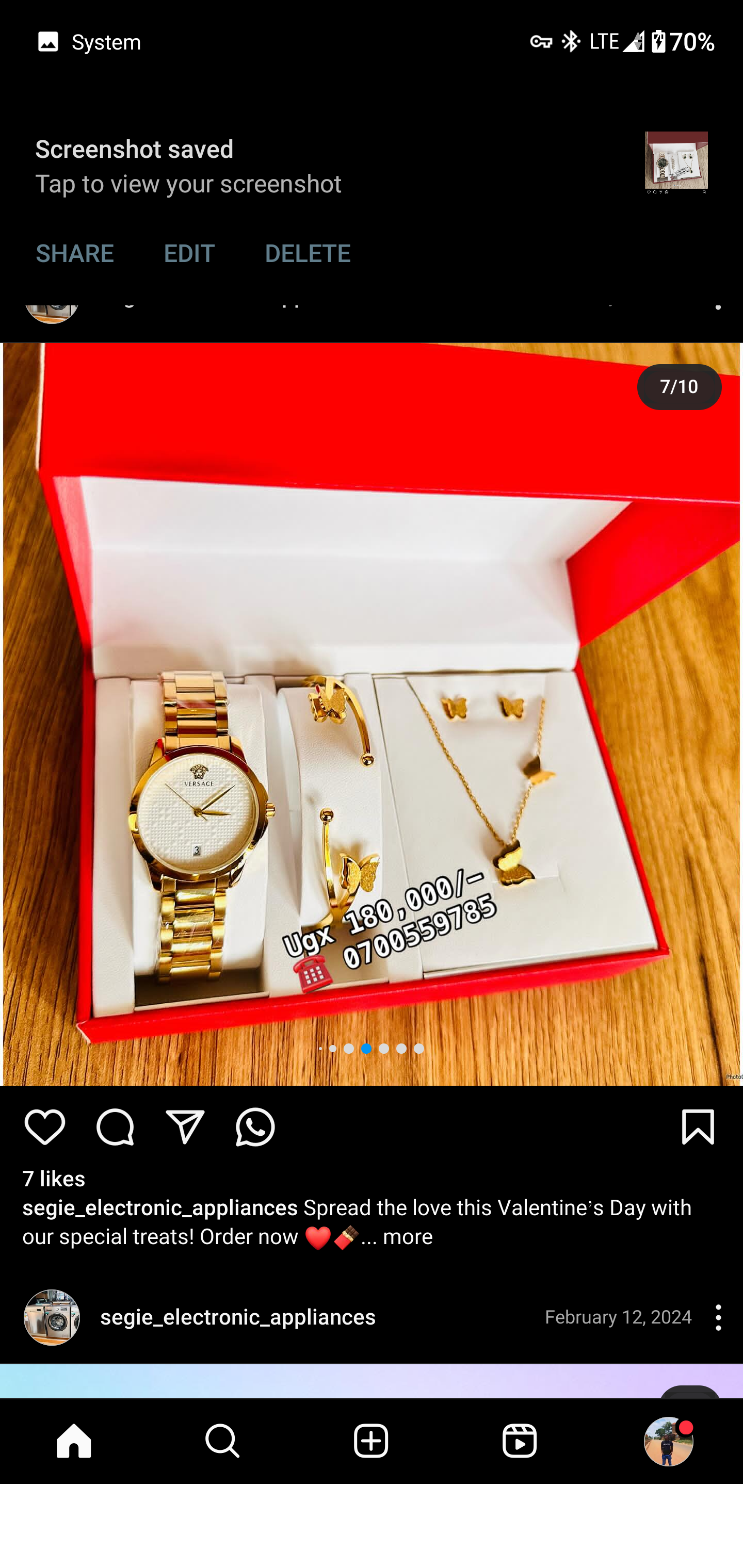Open my profile tab

point(668,1442)
